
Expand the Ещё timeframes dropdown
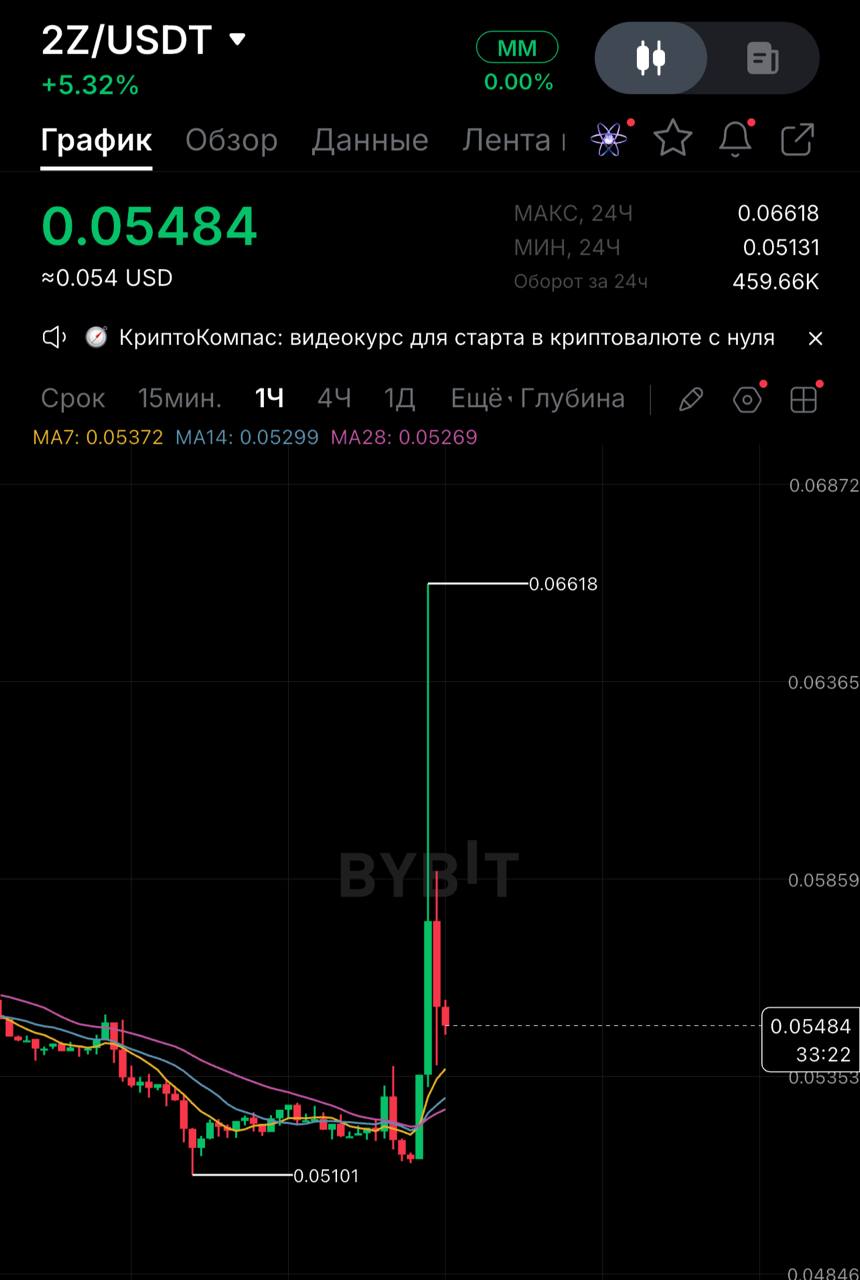[481, 399]
